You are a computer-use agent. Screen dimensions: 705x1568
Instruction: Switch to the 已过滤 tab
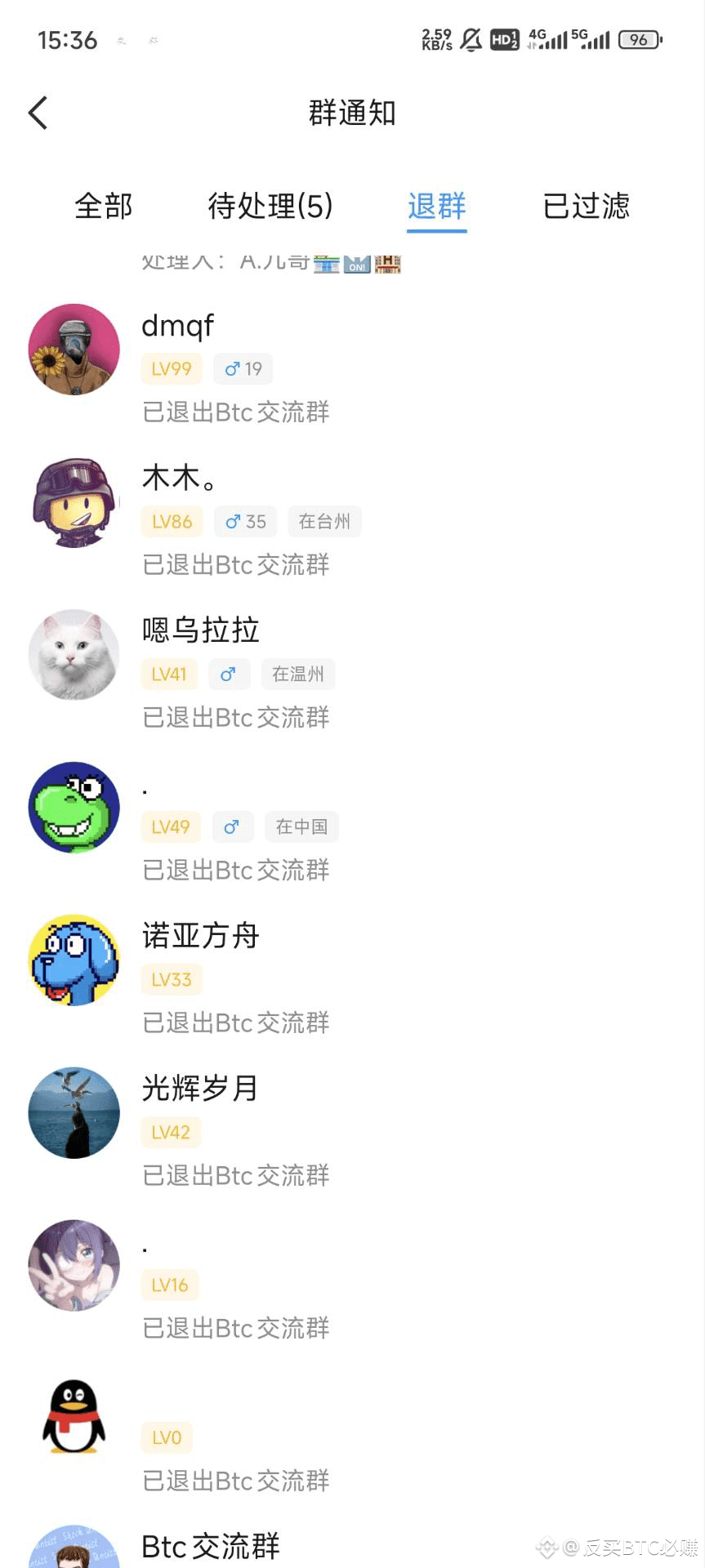coord(585,207)
